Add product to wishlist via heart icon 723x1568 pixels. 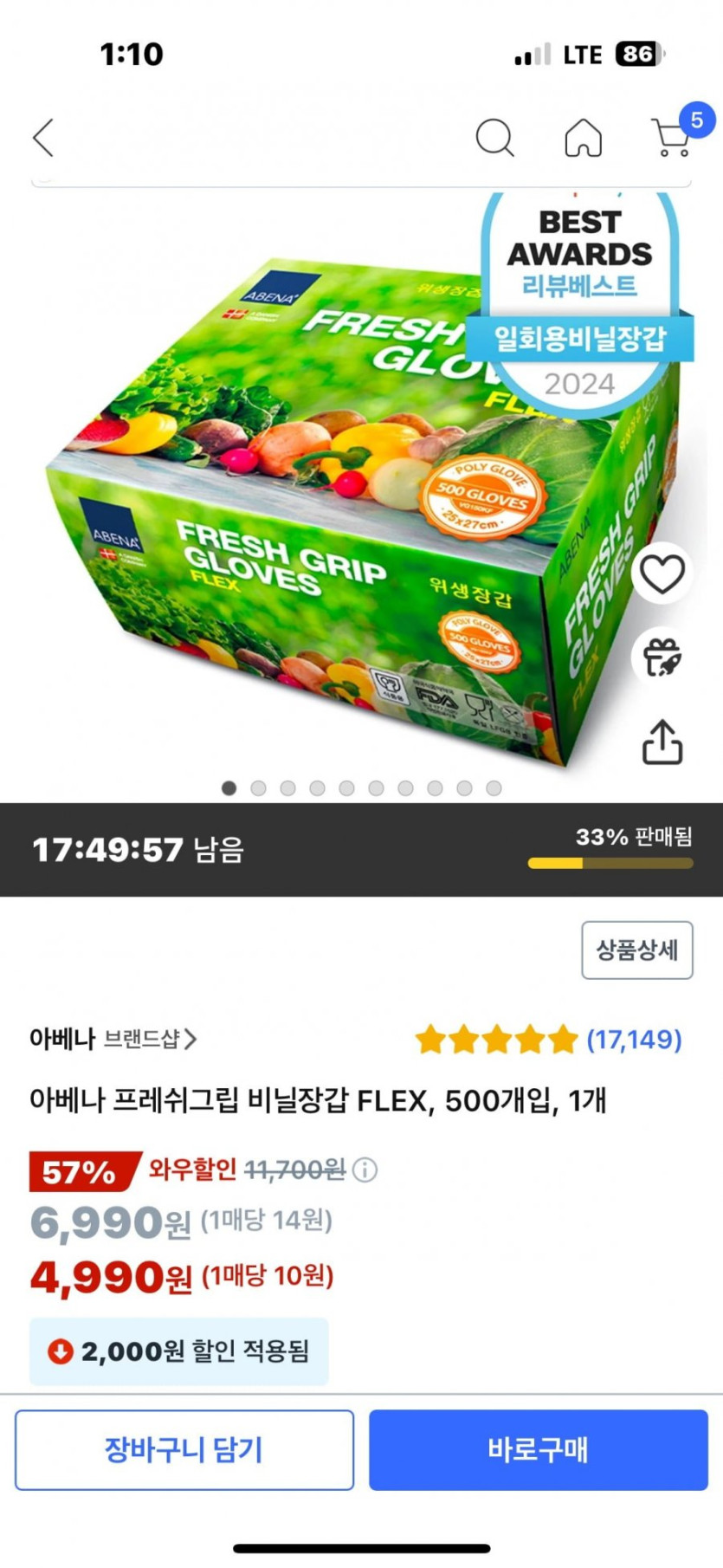(x=662, y=572)
